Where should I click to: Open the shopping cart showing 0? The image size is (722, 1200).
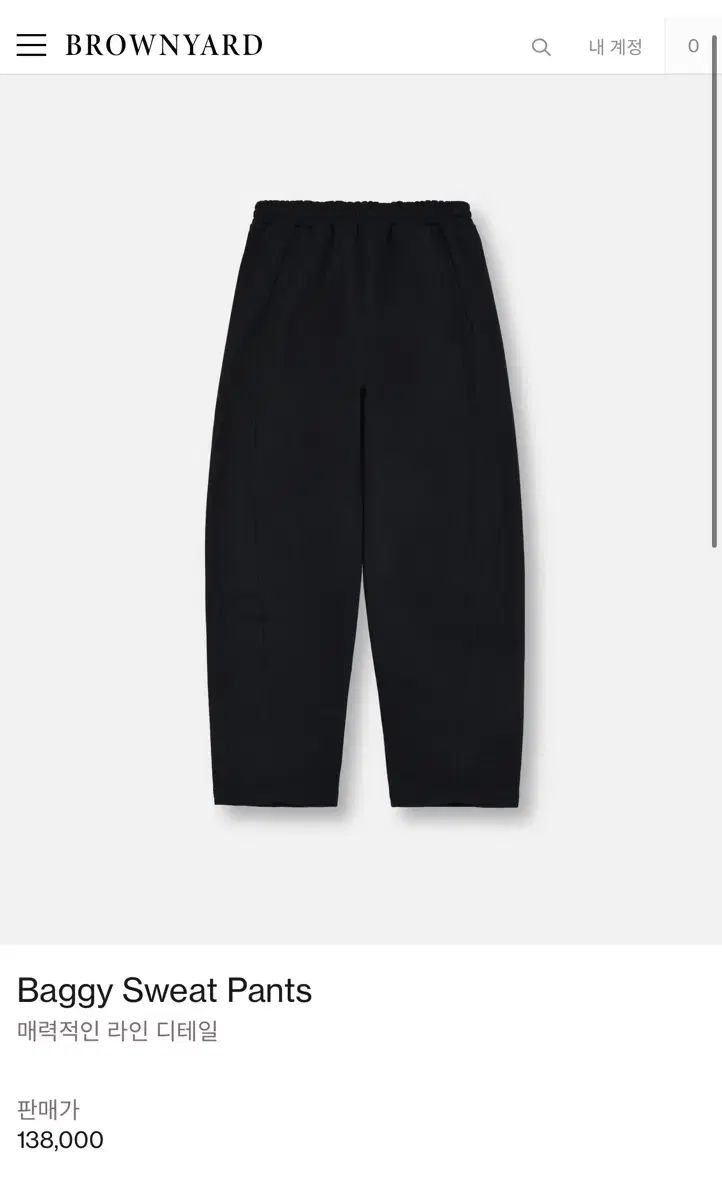click(x=693, y=46)
